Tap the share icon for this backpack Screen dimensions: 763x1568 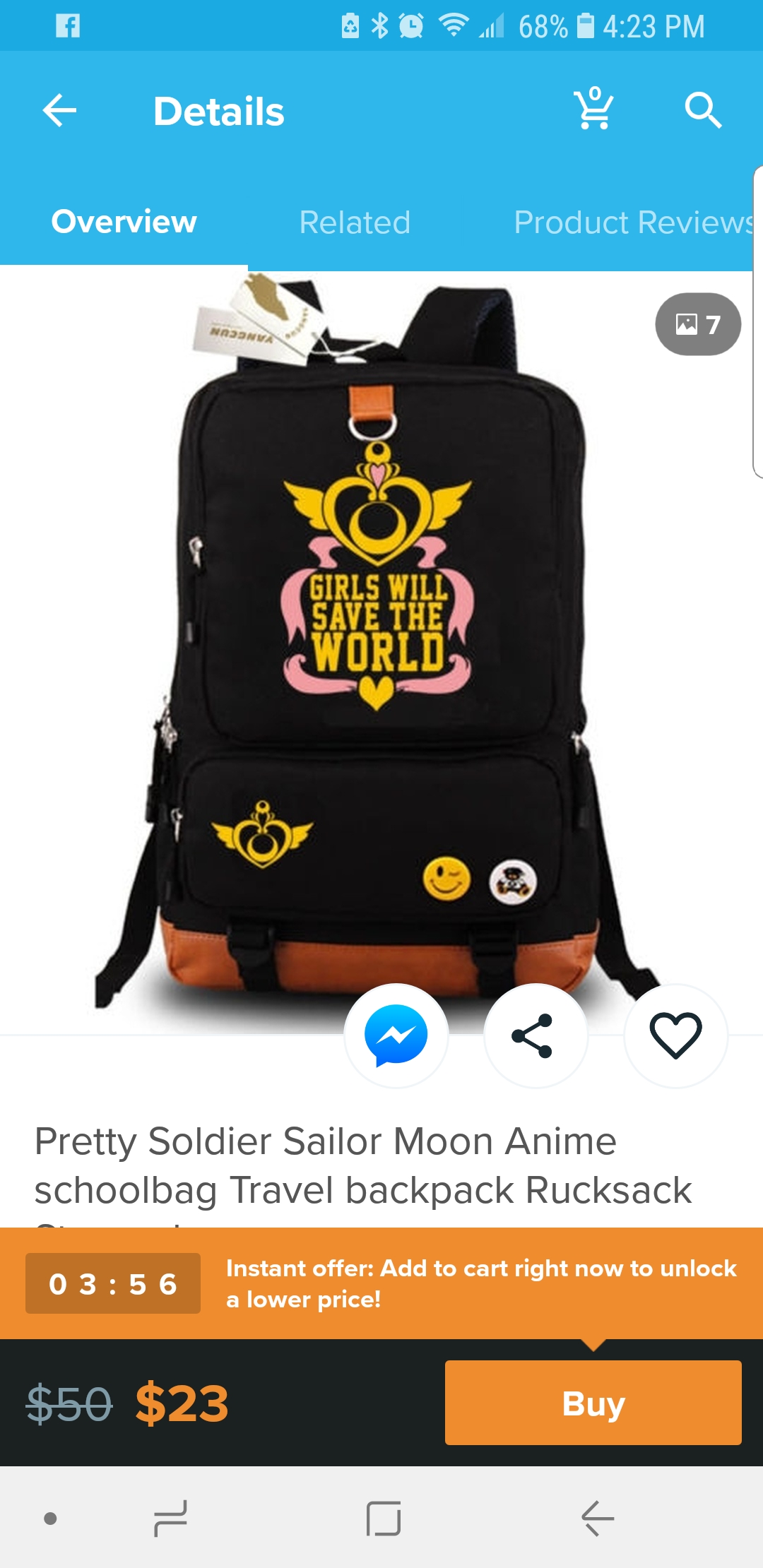pyautogui.click(x=535, y=1035)
